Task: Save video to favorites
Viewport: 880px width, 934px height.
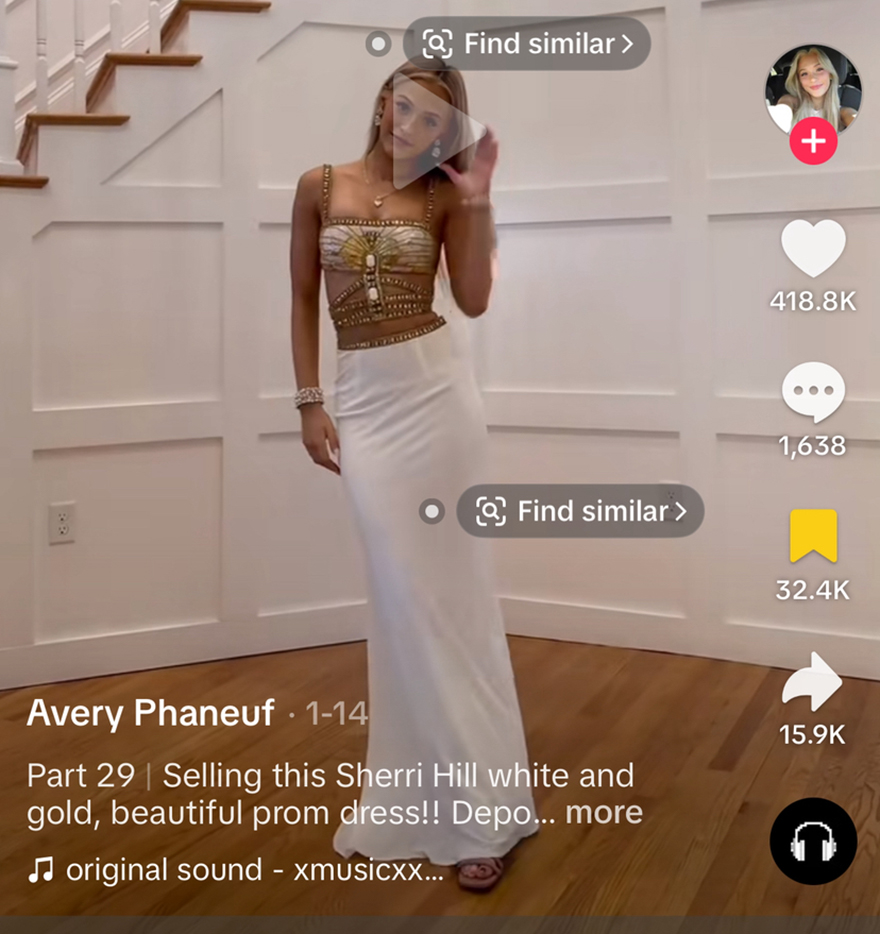Action: pos(812,537)
